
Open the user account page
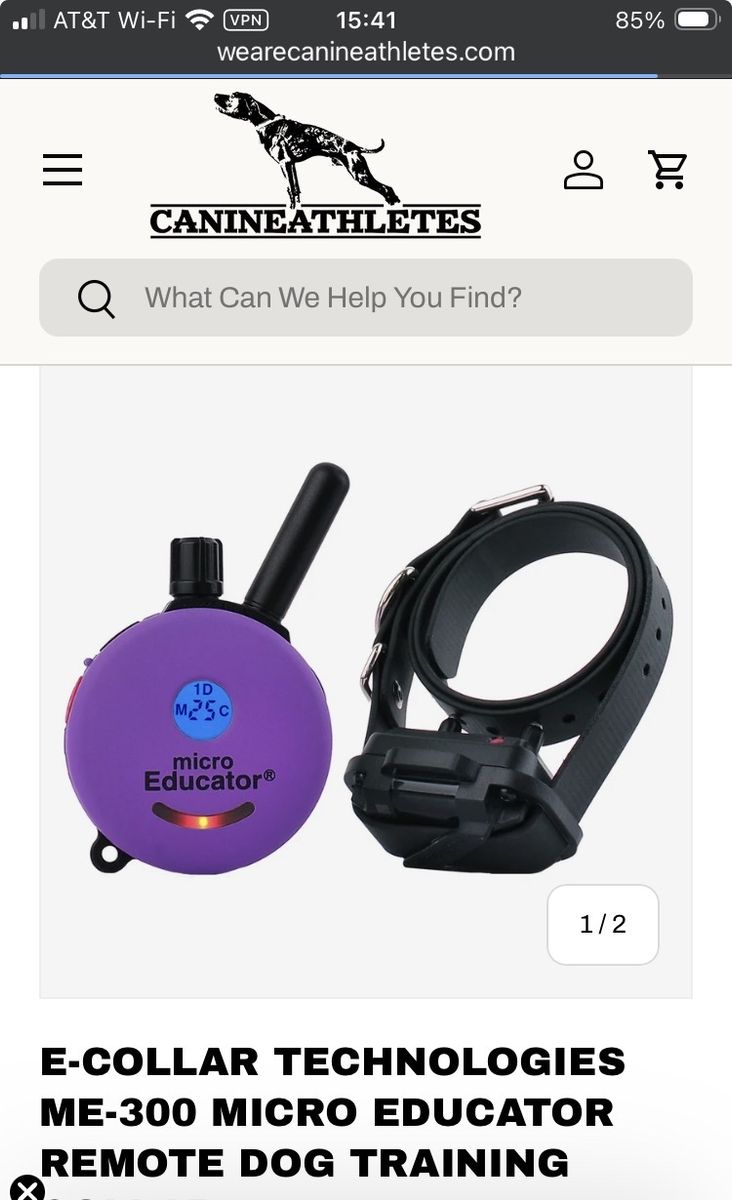(583, 170)
